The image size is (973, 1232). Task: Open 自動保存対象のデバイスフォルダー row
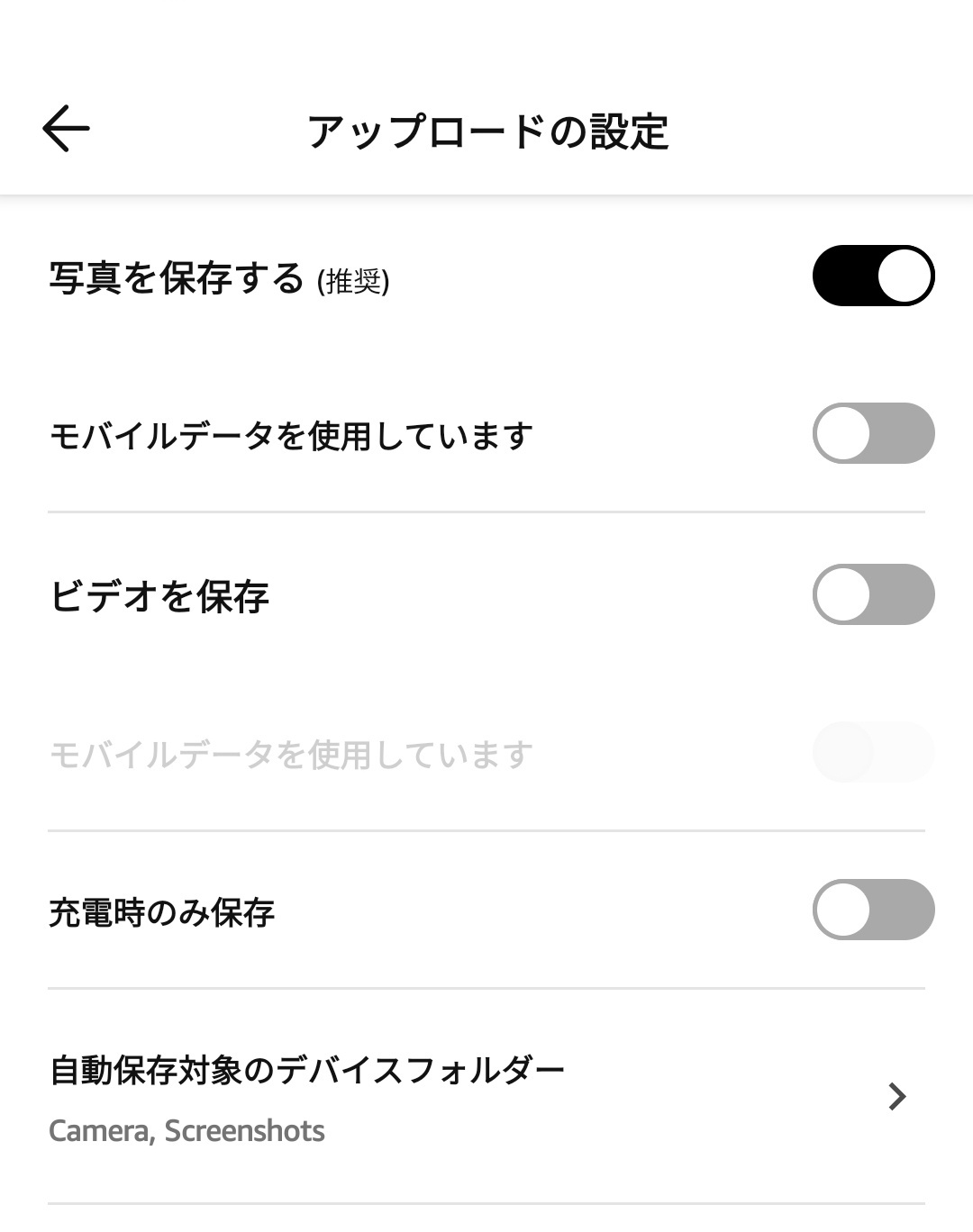pyautogui.click(x=486, y=1097)
